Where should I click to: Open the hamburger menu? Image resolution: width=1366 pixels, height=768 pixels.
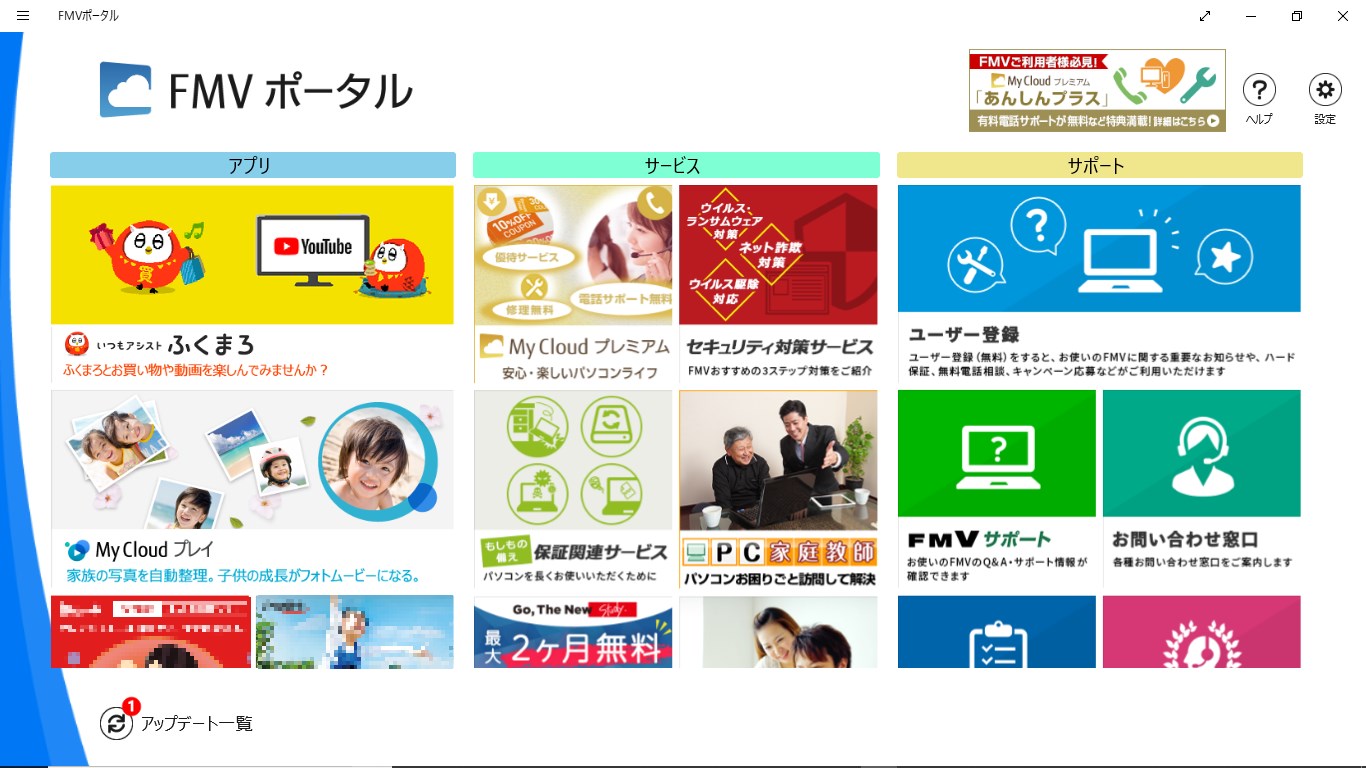pos(23,15)
